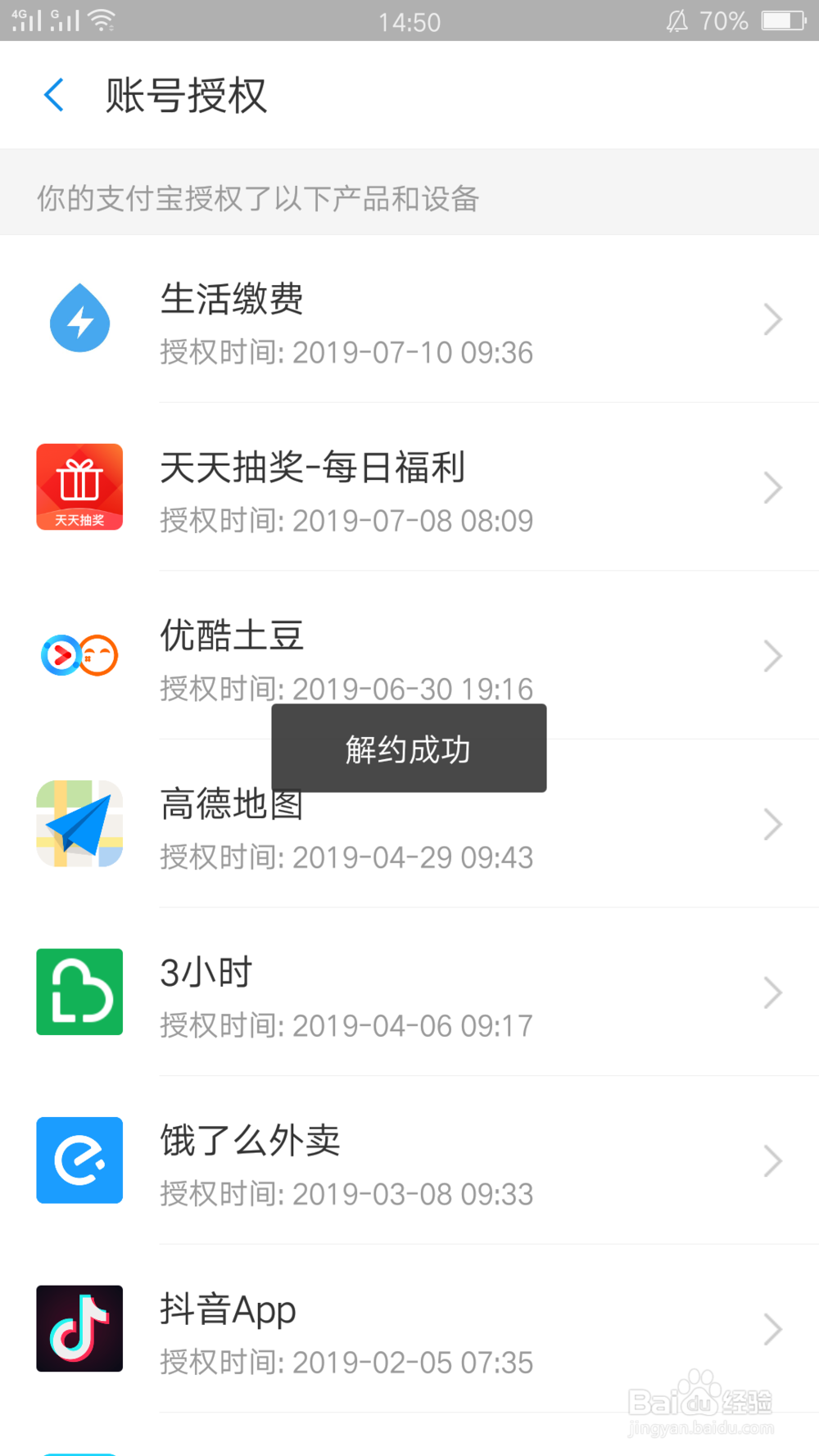This screenshot has width=819, height=1456.
Task: Dismiss the 解约成功 toast message
Action: [408, 748]
